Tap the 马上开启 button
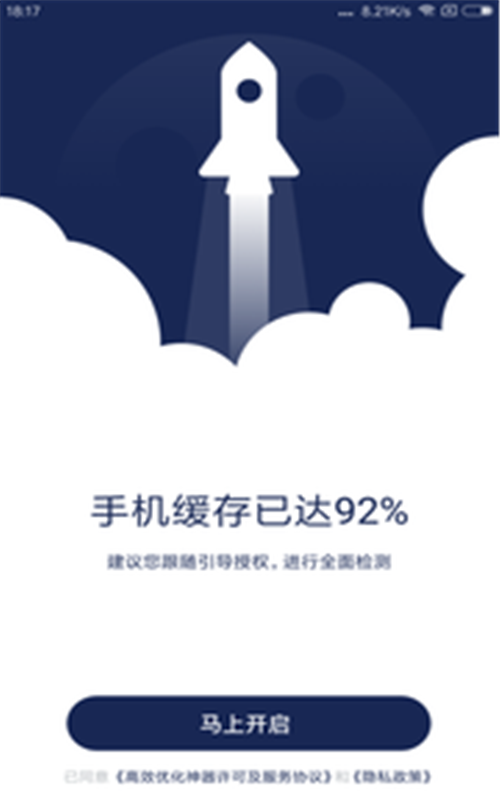The width and height of the screenshot is (500, 800). click(249, 723)
